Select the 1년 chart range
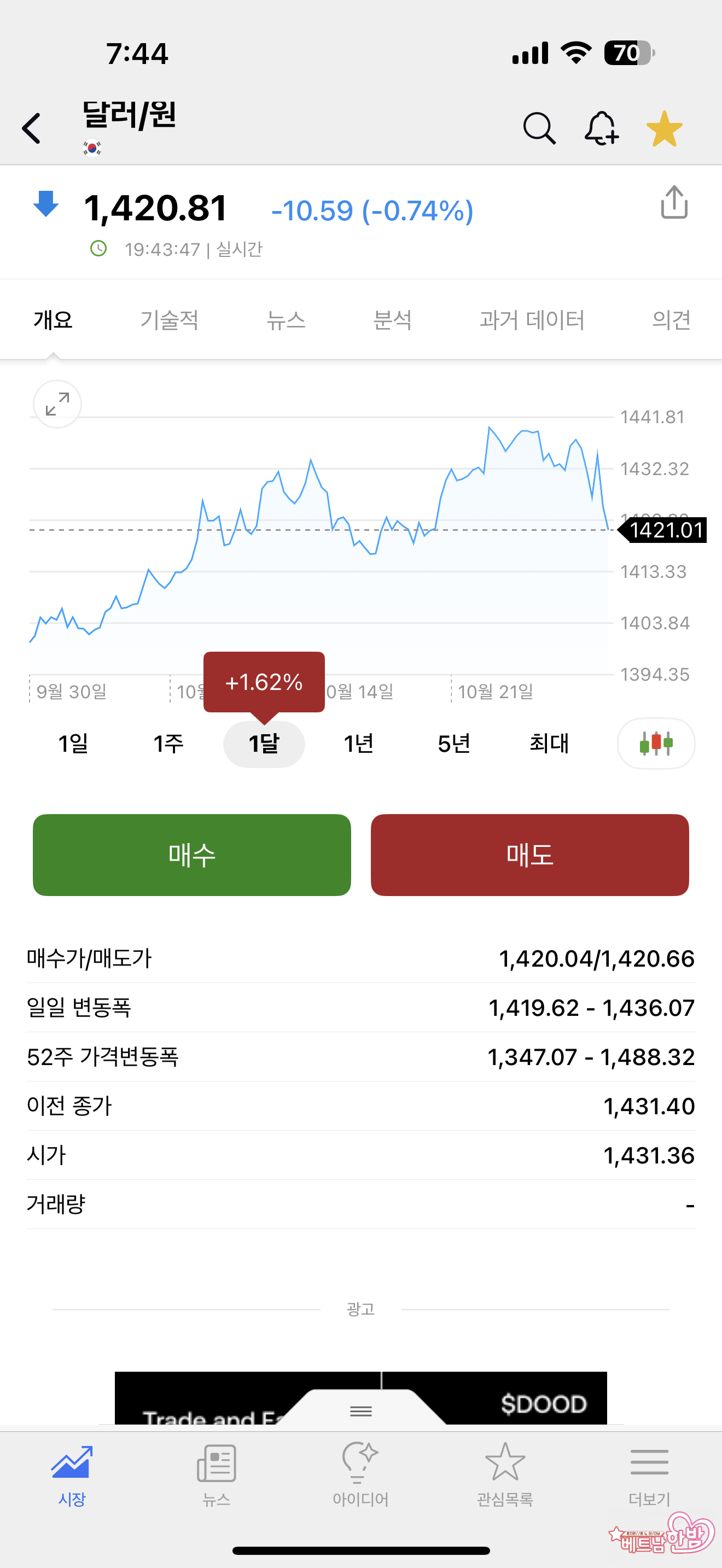The image size is (722, 1568). [359, 744]
